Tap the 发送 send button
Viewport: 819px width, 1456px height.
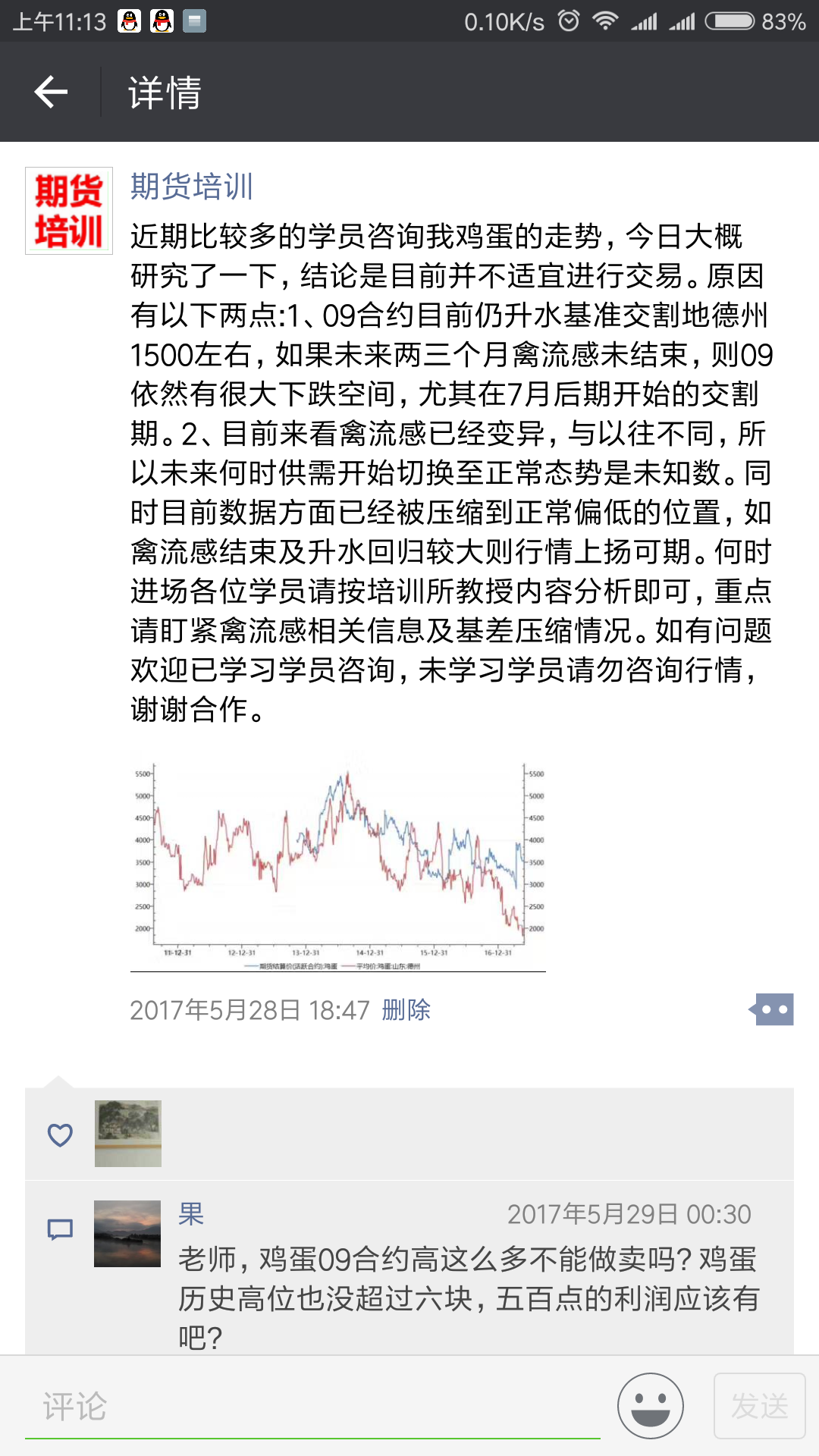pyautogui.click(x=760, y=1406)
